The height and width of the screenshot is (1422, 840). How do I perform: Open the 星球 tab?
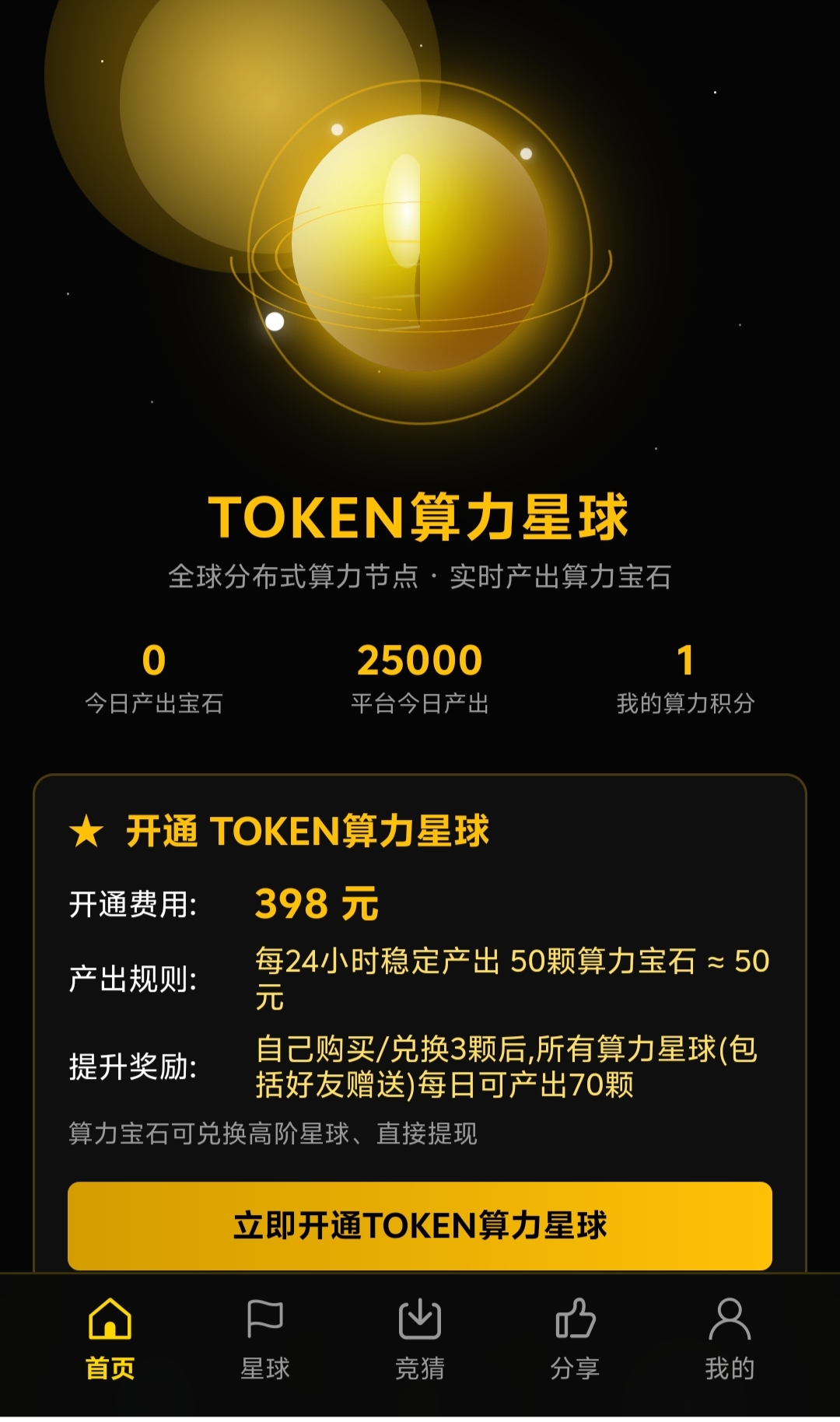tap(264, 1339)
